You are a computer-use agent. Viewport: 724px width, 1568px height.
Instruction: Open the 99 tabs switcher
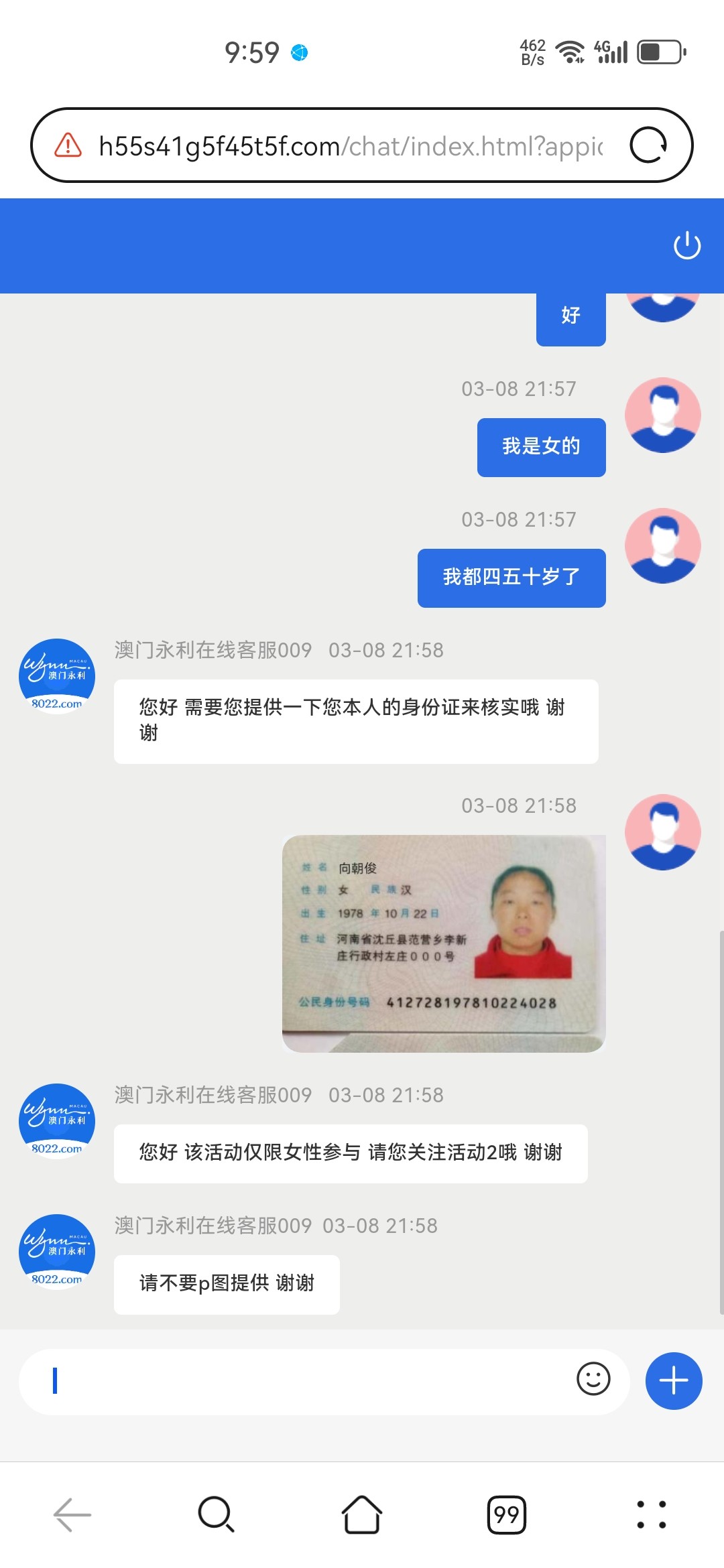point(506,1514)
